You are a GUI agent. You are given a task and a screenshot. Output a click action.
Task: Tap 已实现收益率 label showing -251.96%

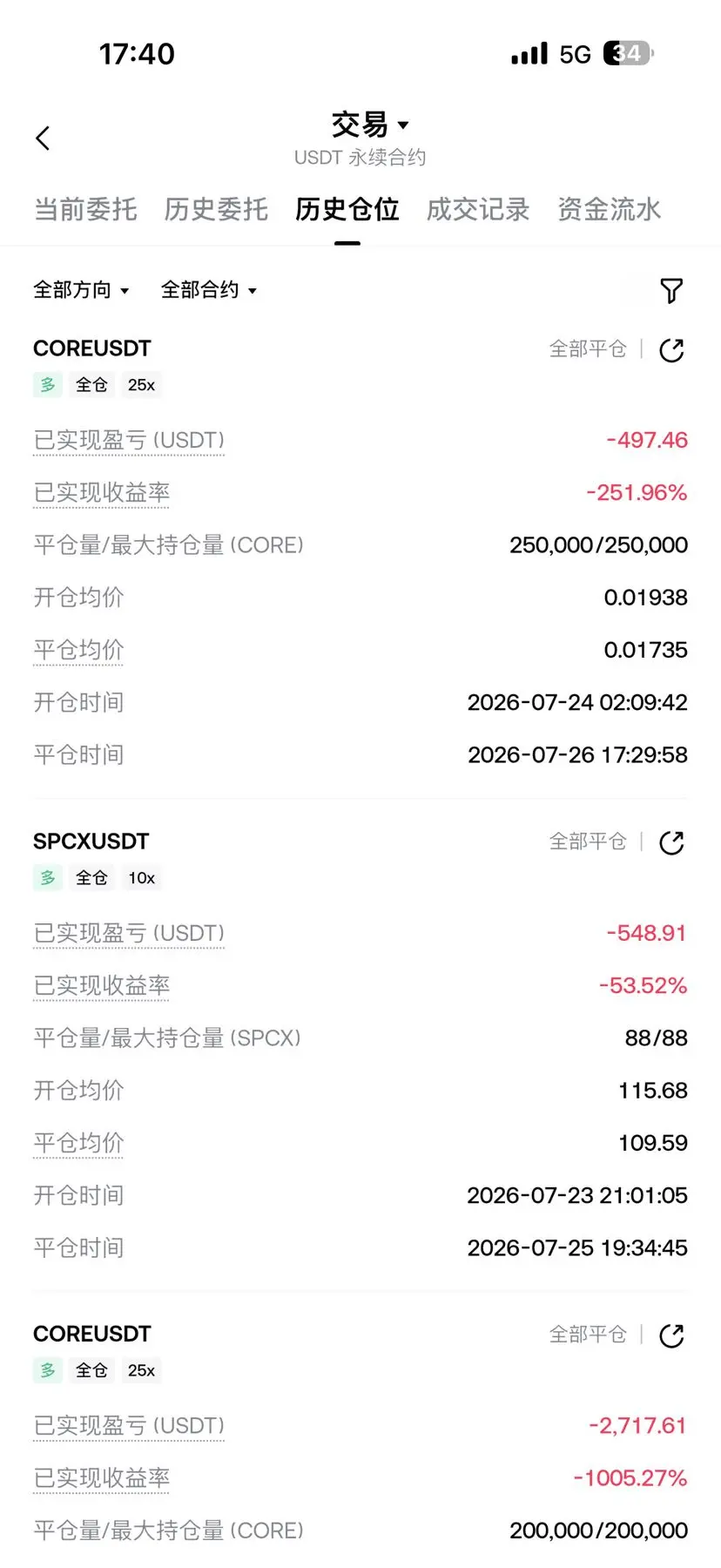point(101,492)
